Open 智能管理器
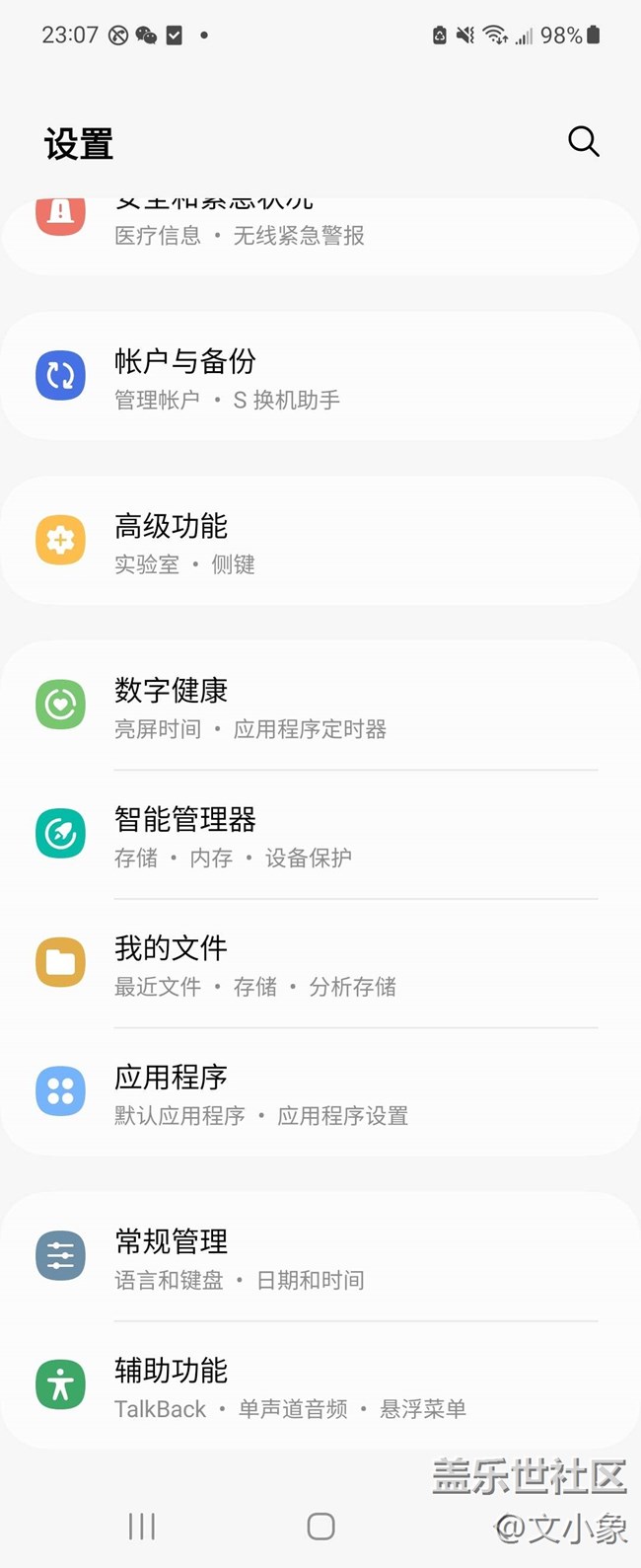641x1568 pixels. 320,836
